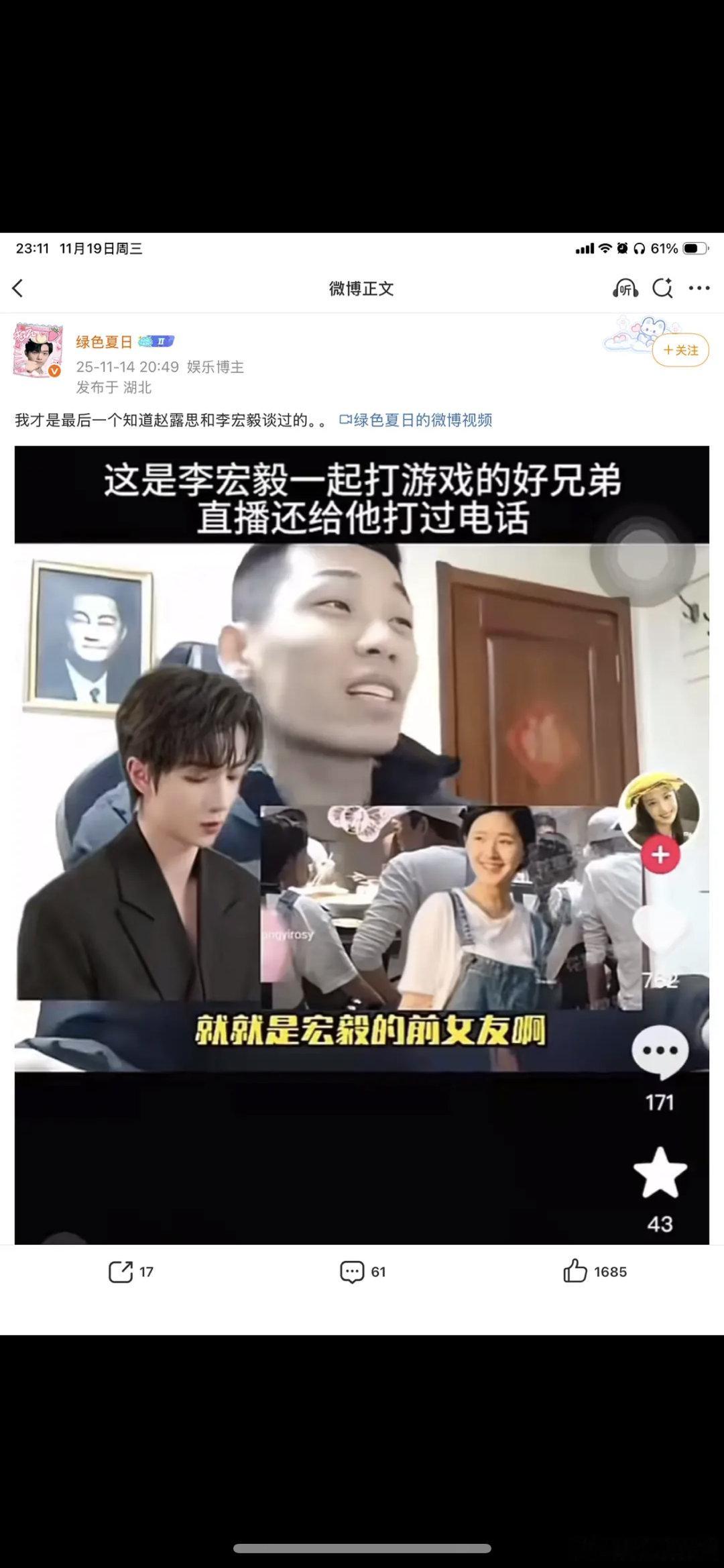The image size is (724, 1568).
Task: Open the 绿色夏日的微博视频 video link
Action: pyautogui.click(x=419, y=421)
